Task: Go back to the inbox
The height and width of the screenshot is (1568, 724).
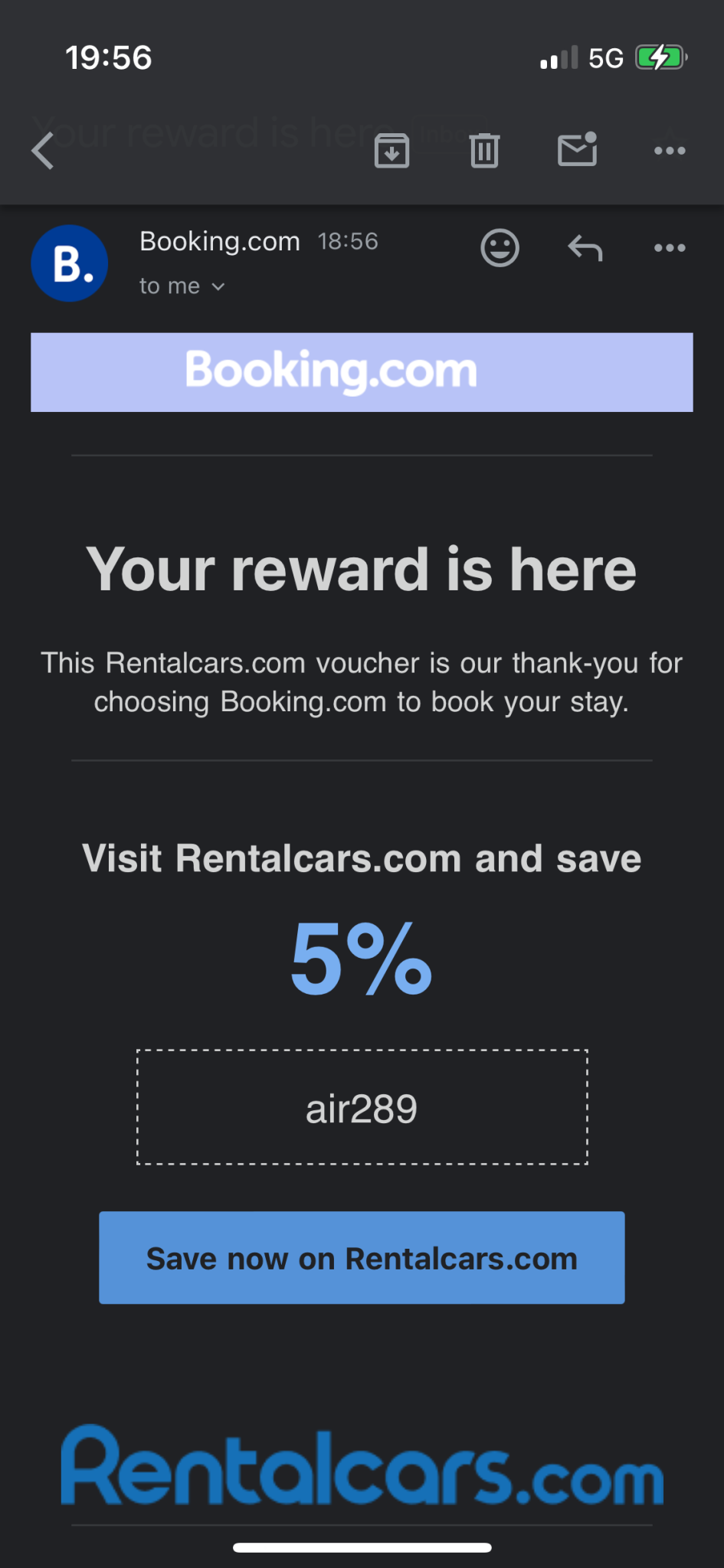Action: 44,151
